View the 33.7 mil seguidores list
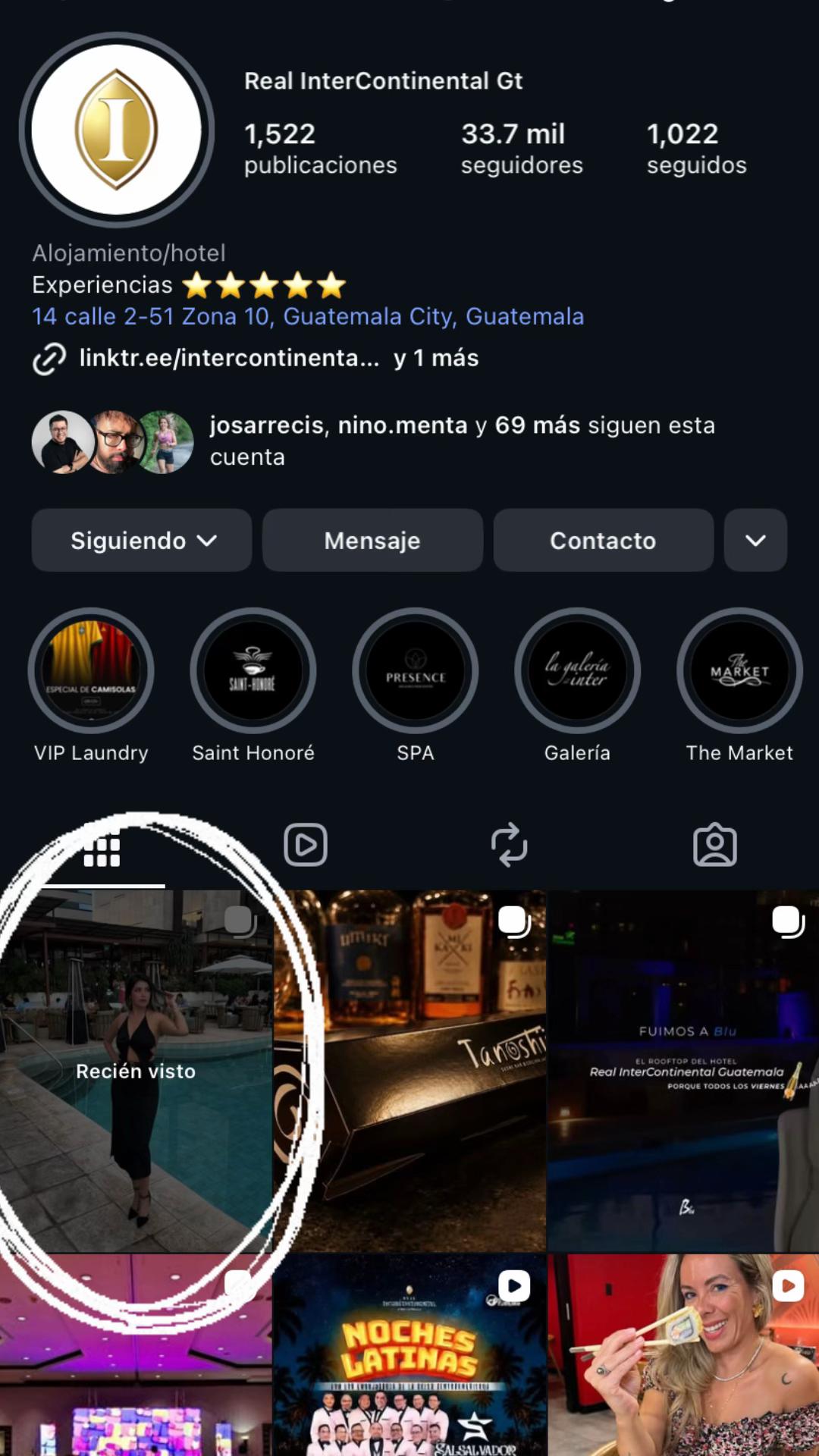The width and height of the screenshot is (819, 1456). 522,149
